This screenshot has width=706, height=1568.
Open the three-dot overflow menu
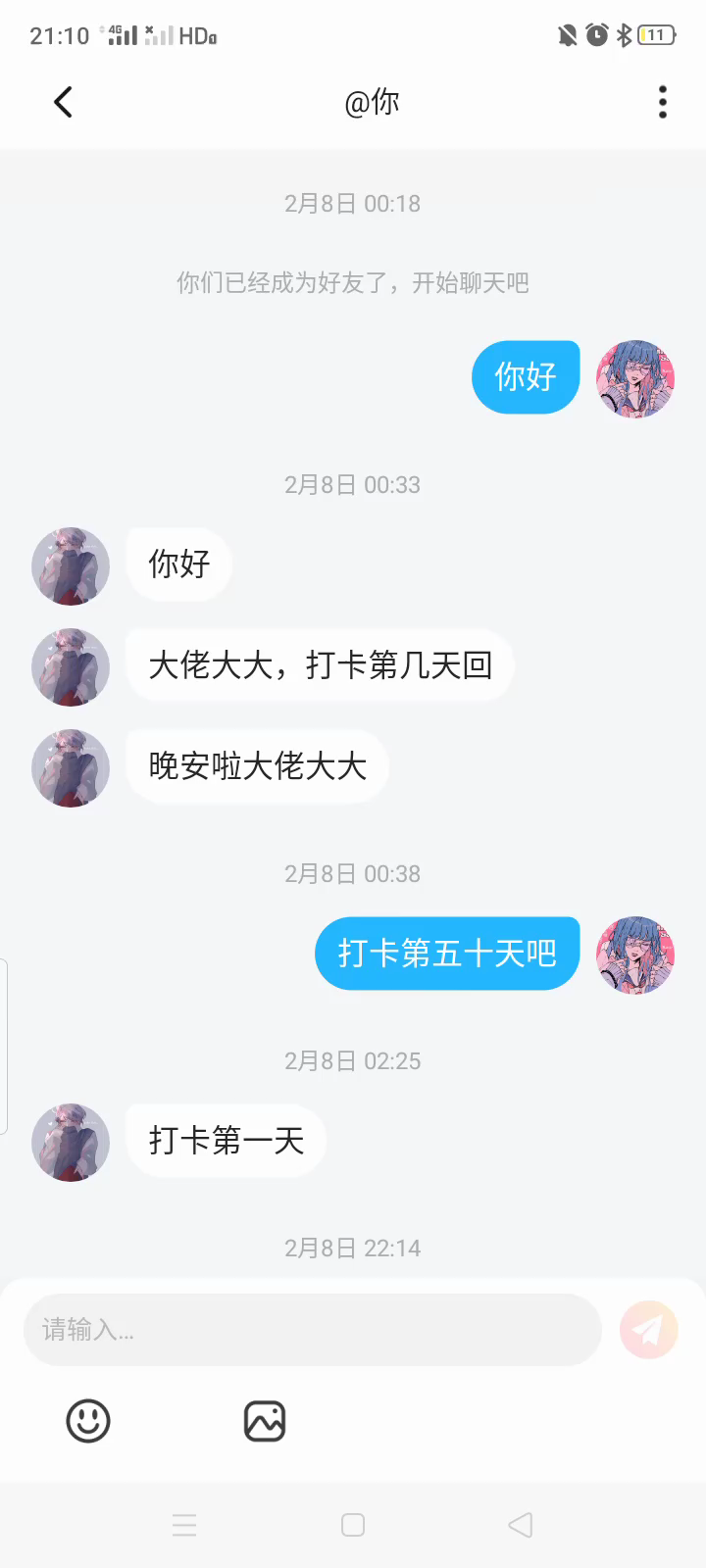663,102
